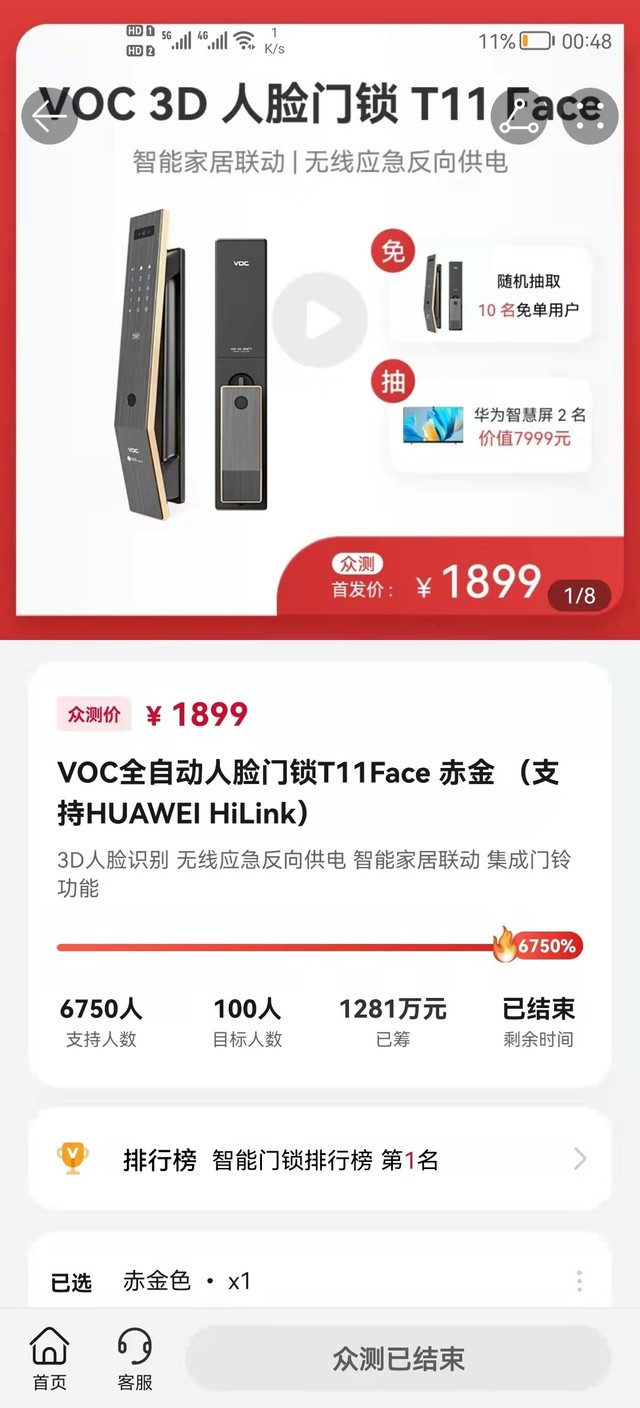Open the smart door lock ranking row
Screen dimensions: 640x1408
pyautogui.click(x=320, y=1160)
